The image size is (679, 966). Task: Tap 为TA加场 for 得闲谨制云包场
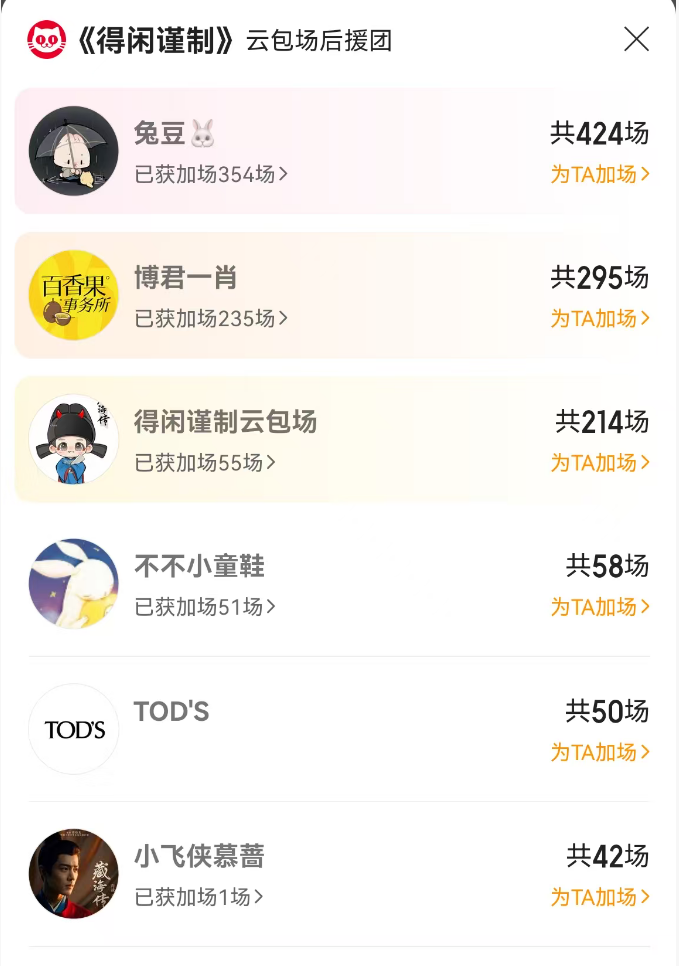[600, 462]
